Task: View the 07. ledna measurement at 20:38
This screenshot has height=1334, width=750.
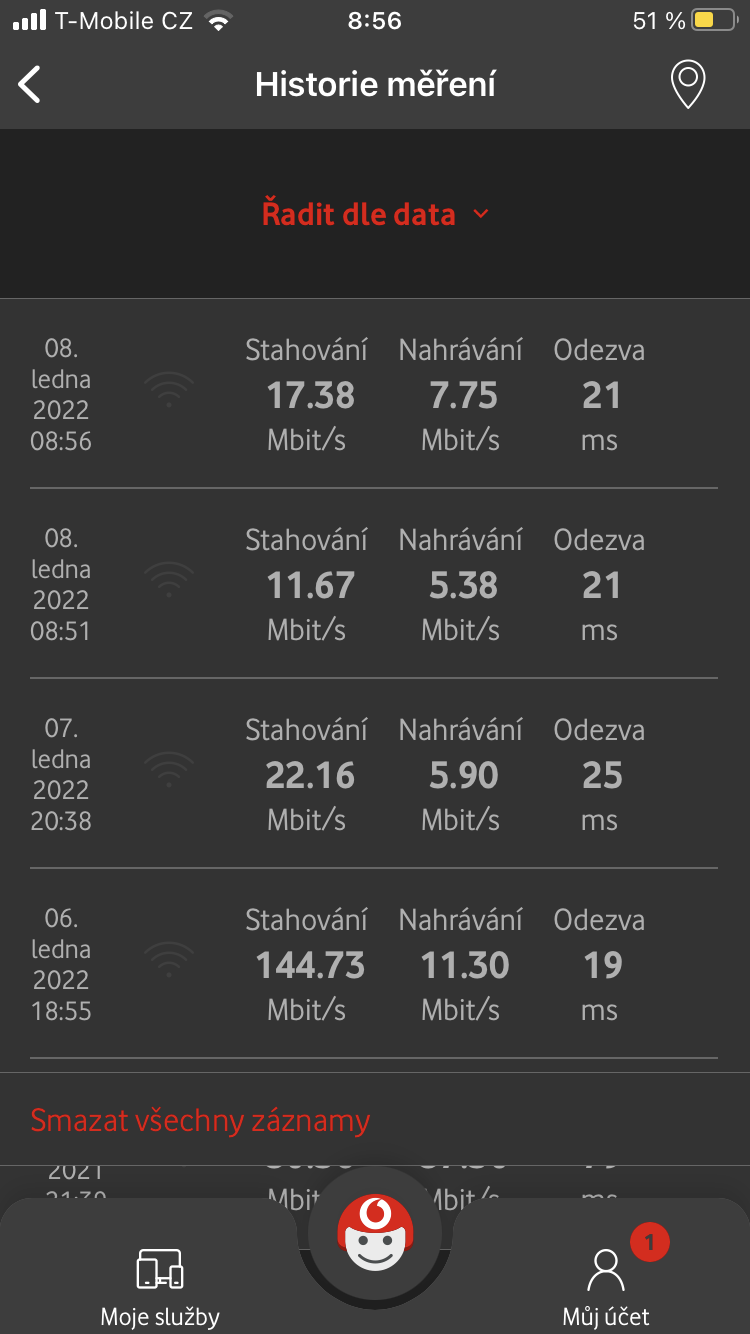Action: coord(375,775)
